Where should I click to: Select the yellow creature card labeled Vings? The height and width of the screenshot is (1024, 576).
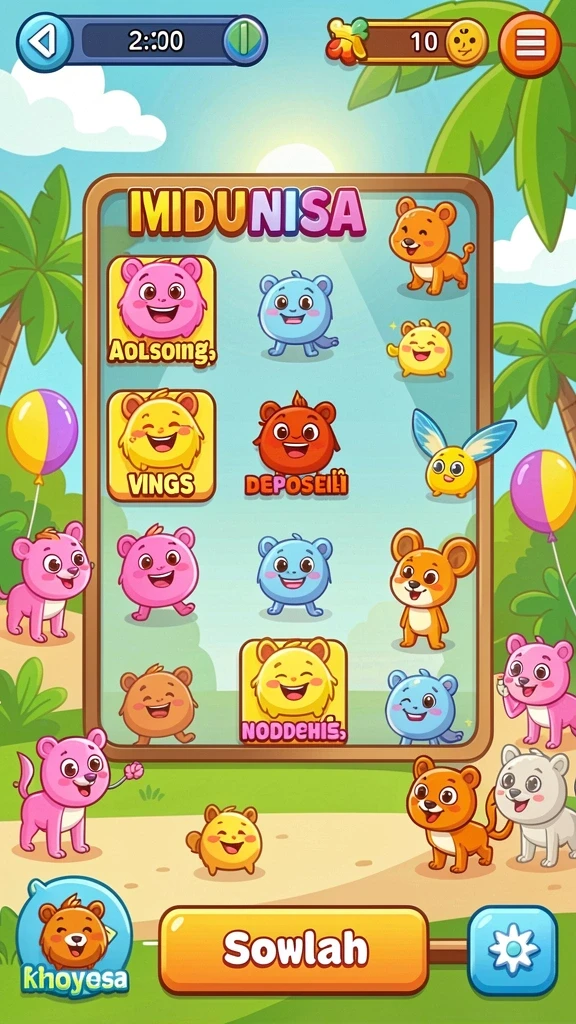(x=161, y=446)
